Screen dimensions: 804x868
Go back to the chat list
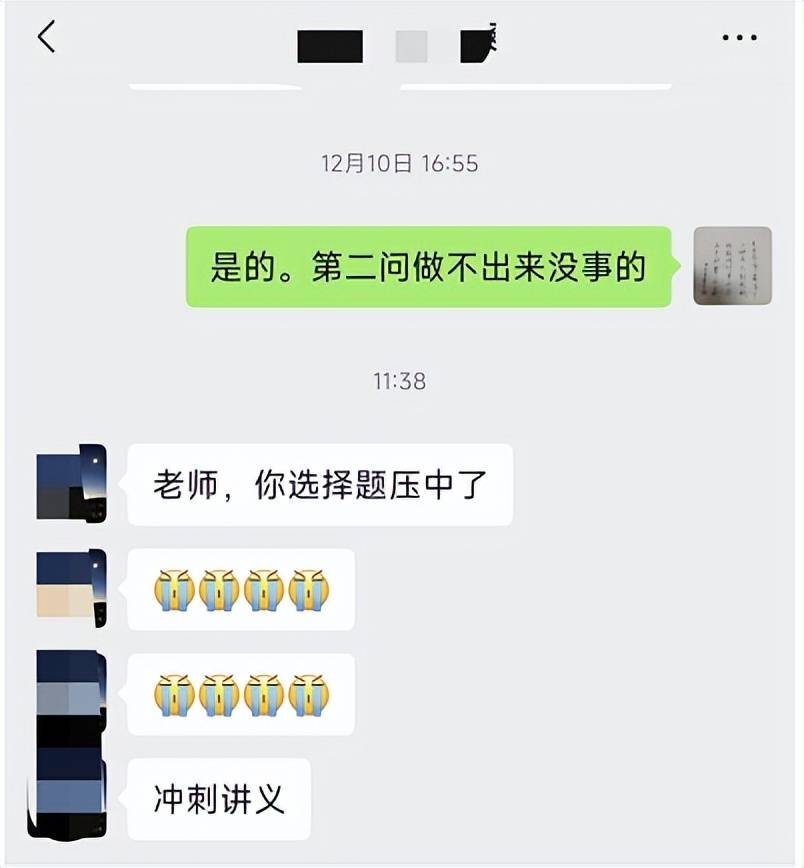tap(46, 37)
